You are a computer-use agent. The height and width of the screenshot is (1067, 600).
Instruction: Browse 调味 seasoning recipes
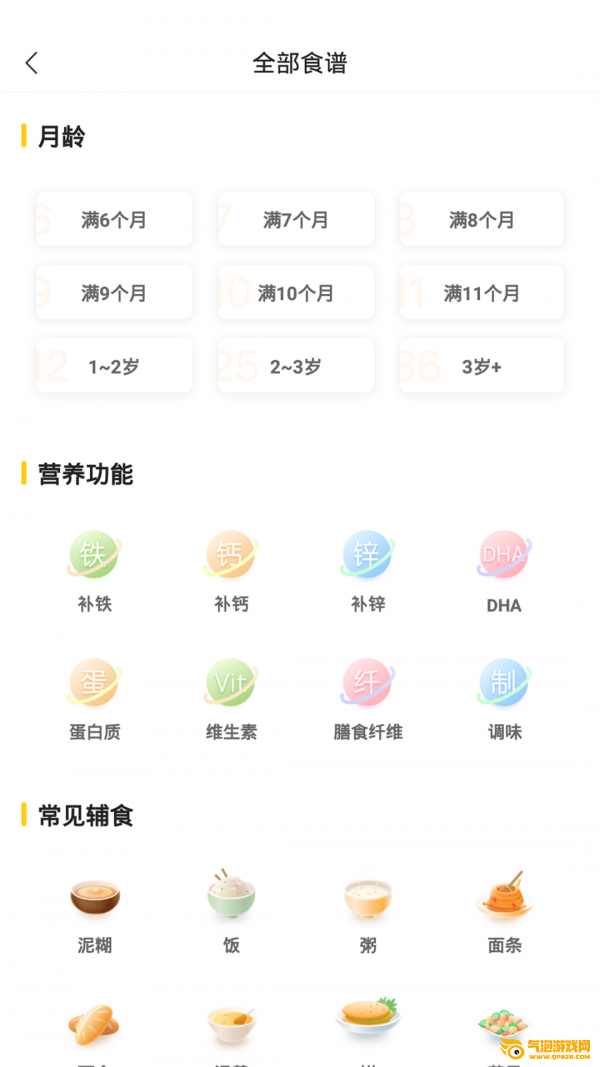(x=504, y=698)
